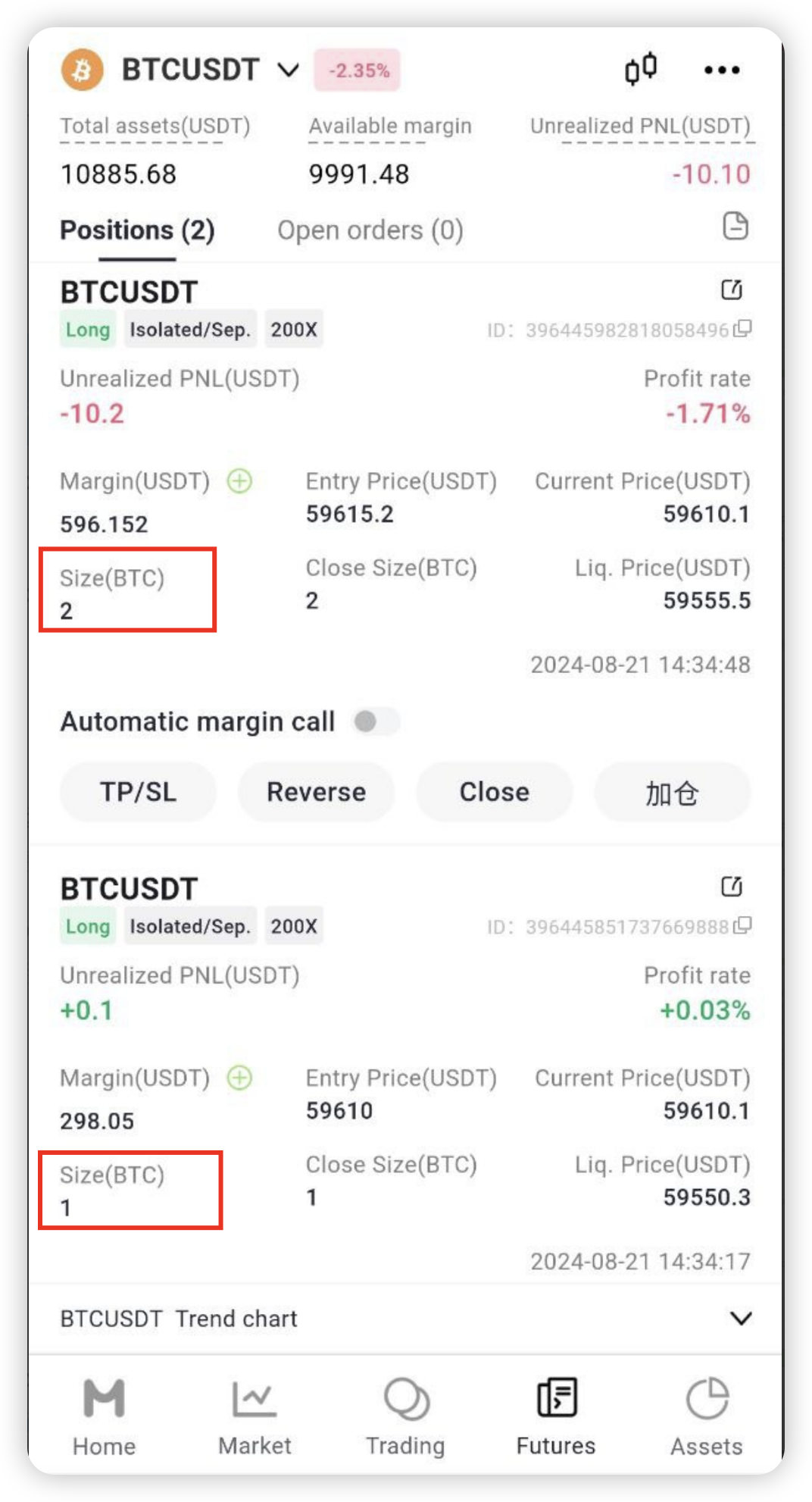Open the BTCUSDT pair selector dropdown
Image resolution: width=812 pixels, height=1502 pixels.
288,70
